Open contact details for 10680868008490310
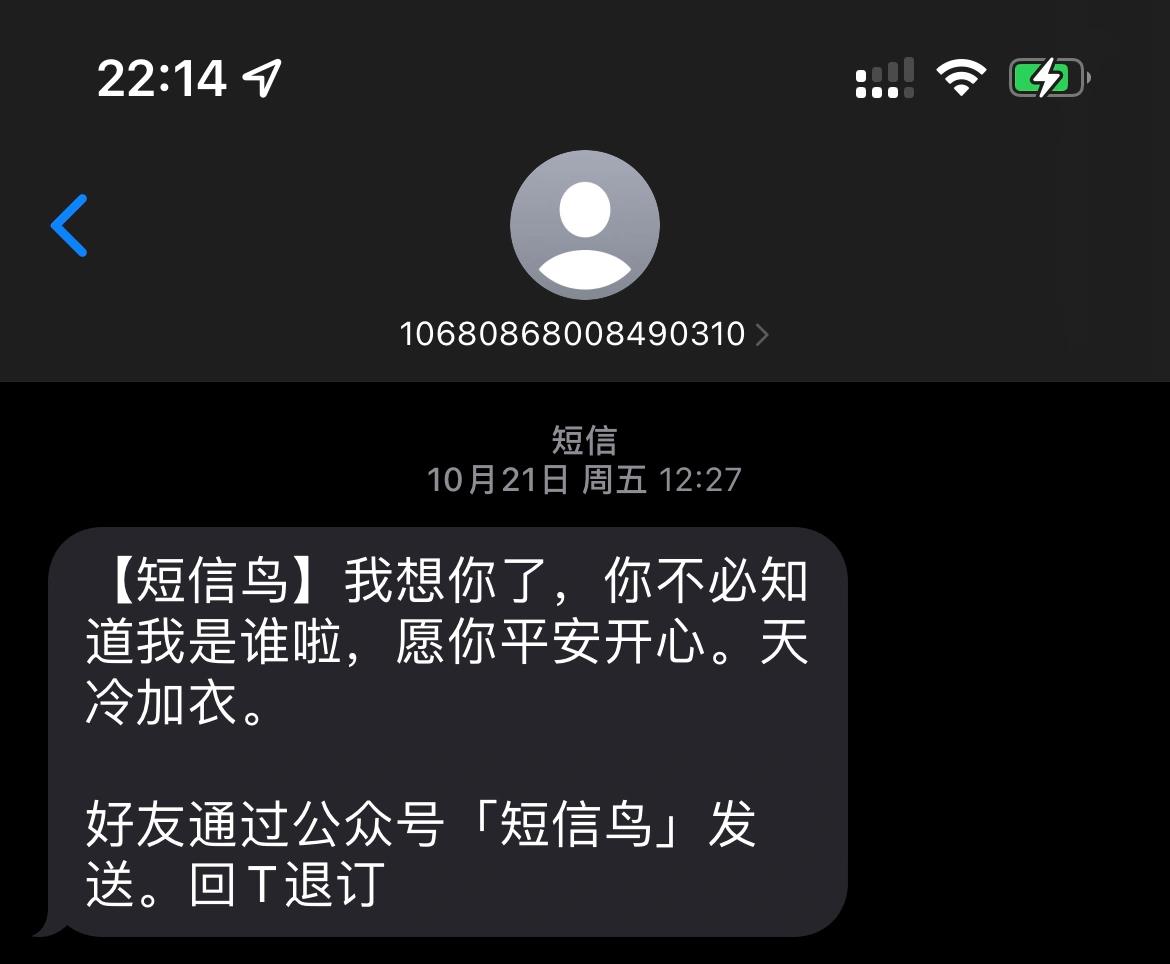1170x964 pixels. pyautogui.click(x=584, y=333)
